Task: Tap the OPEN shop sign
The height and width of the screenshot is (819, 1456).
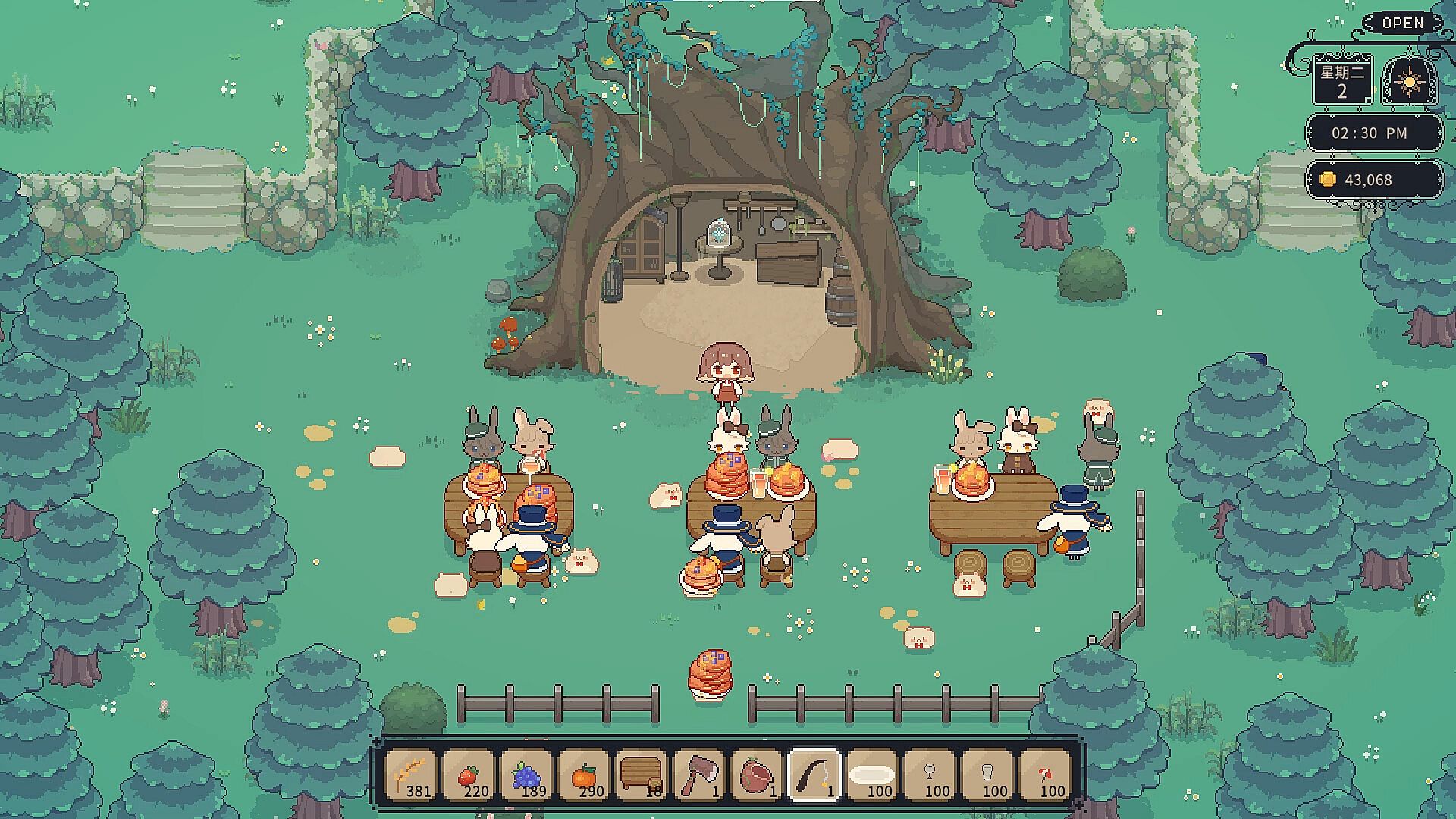Action: click(1402, 24)
